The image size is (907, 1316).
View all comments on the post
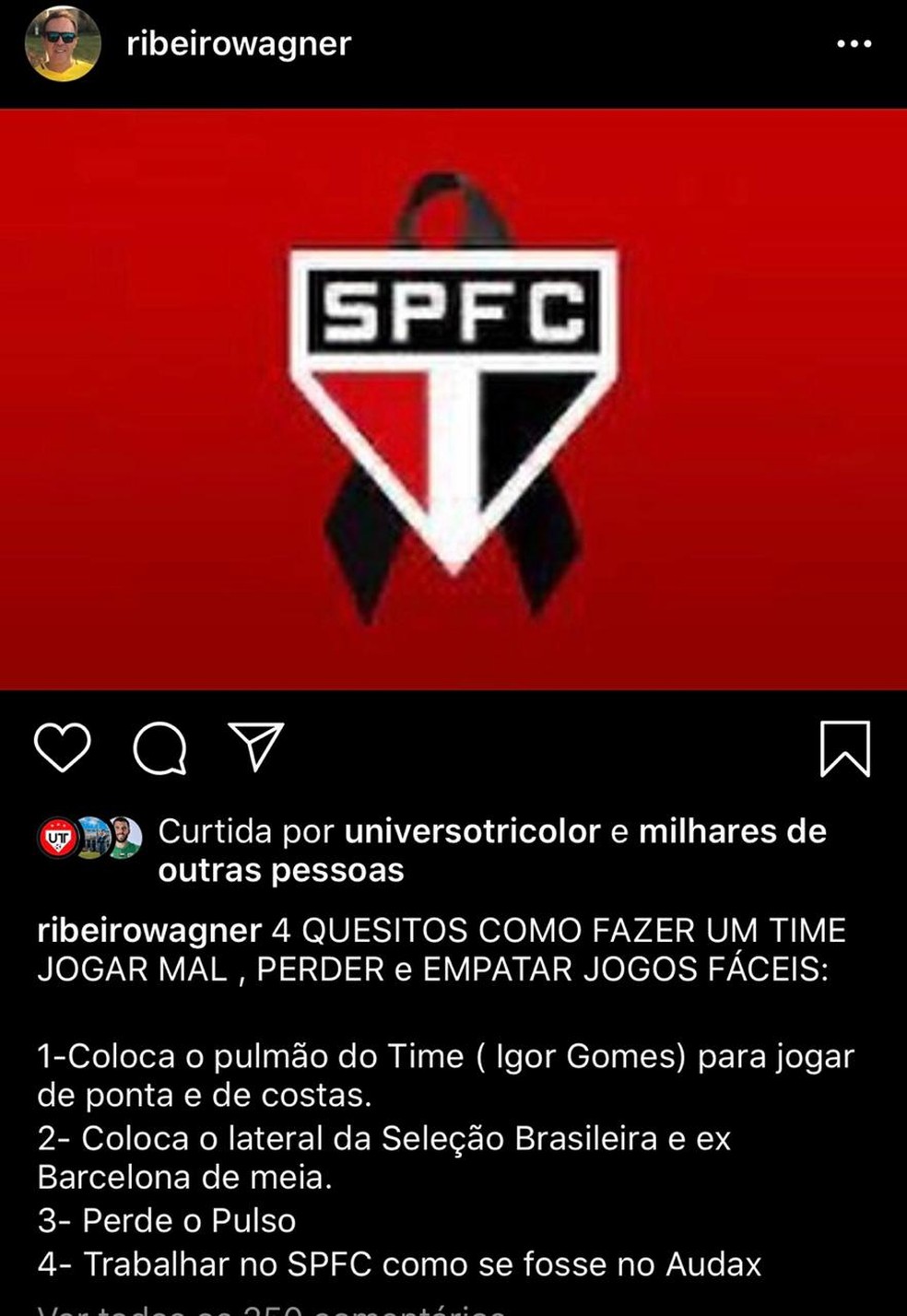pos(272,1309)
